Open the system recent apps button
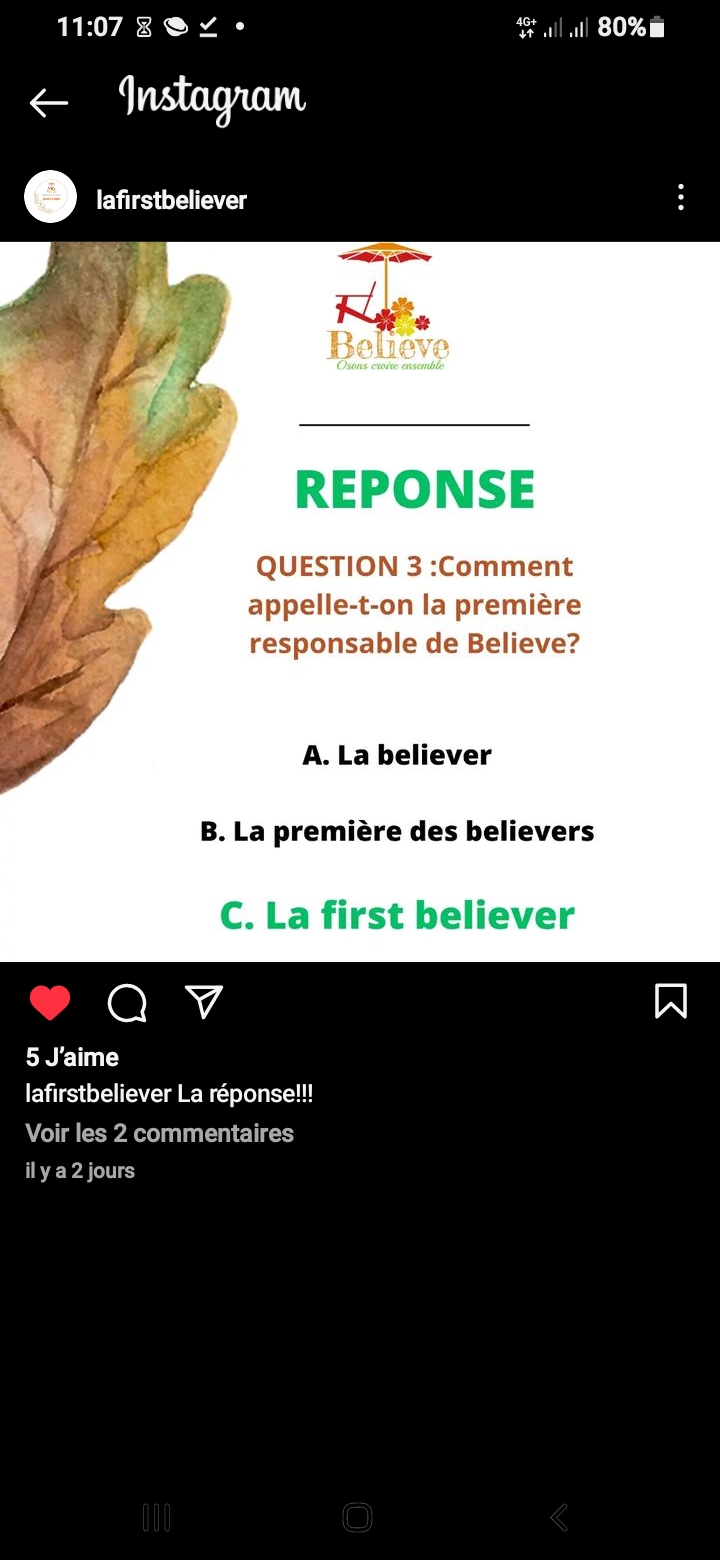This screenshot has height=1560, width=720. [x=157, y=1517]
